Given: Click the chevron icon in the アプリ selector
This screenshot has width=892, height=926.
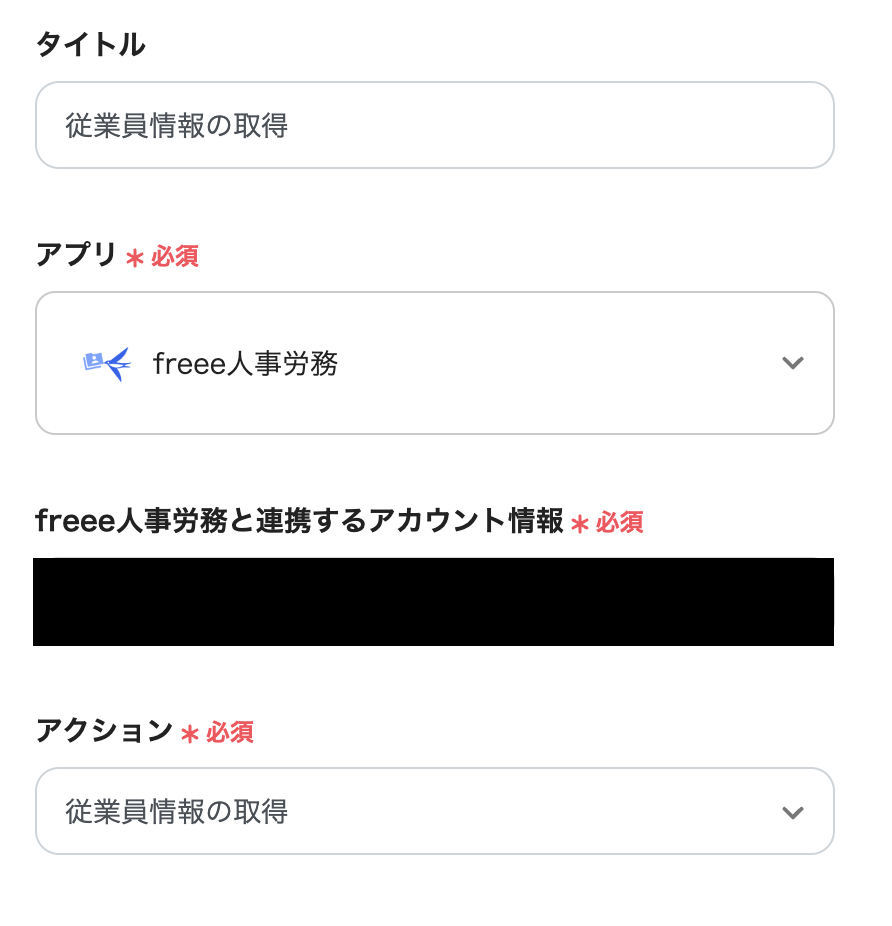Looking at the screenshot, I should [x=793, y=363].
